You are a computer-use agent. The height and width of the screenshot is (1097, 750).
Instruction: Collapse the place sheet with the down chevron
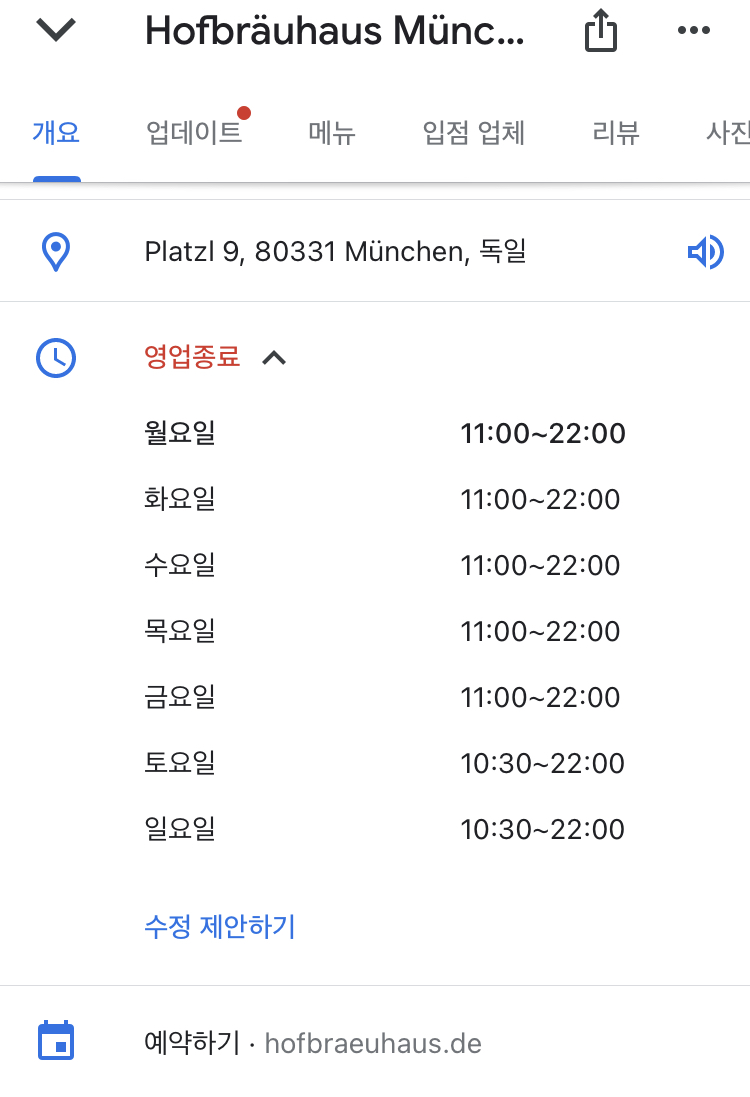[56, 31]
